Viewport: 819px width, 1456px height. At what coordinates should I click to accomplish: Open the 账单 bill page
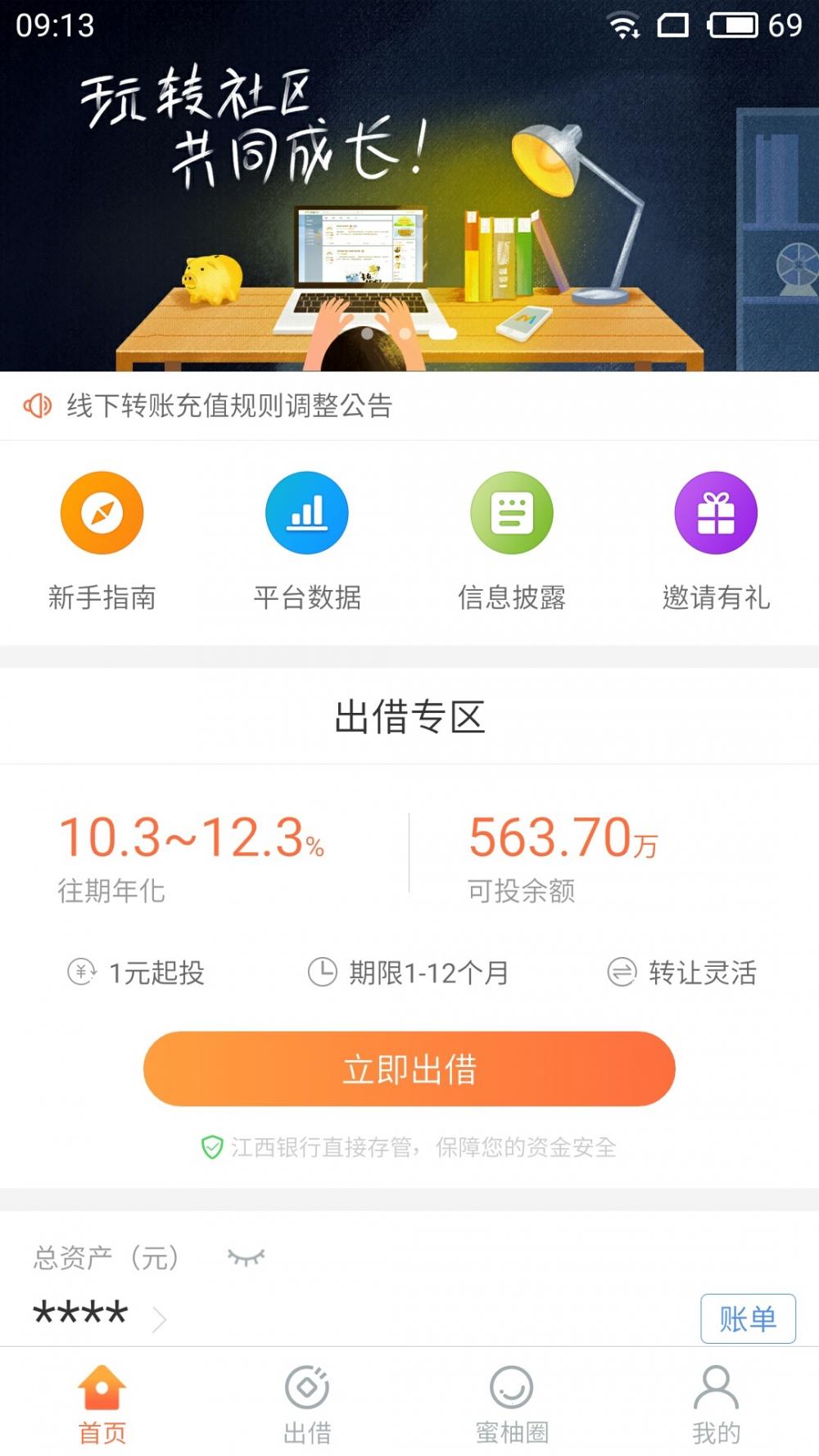748,1318
